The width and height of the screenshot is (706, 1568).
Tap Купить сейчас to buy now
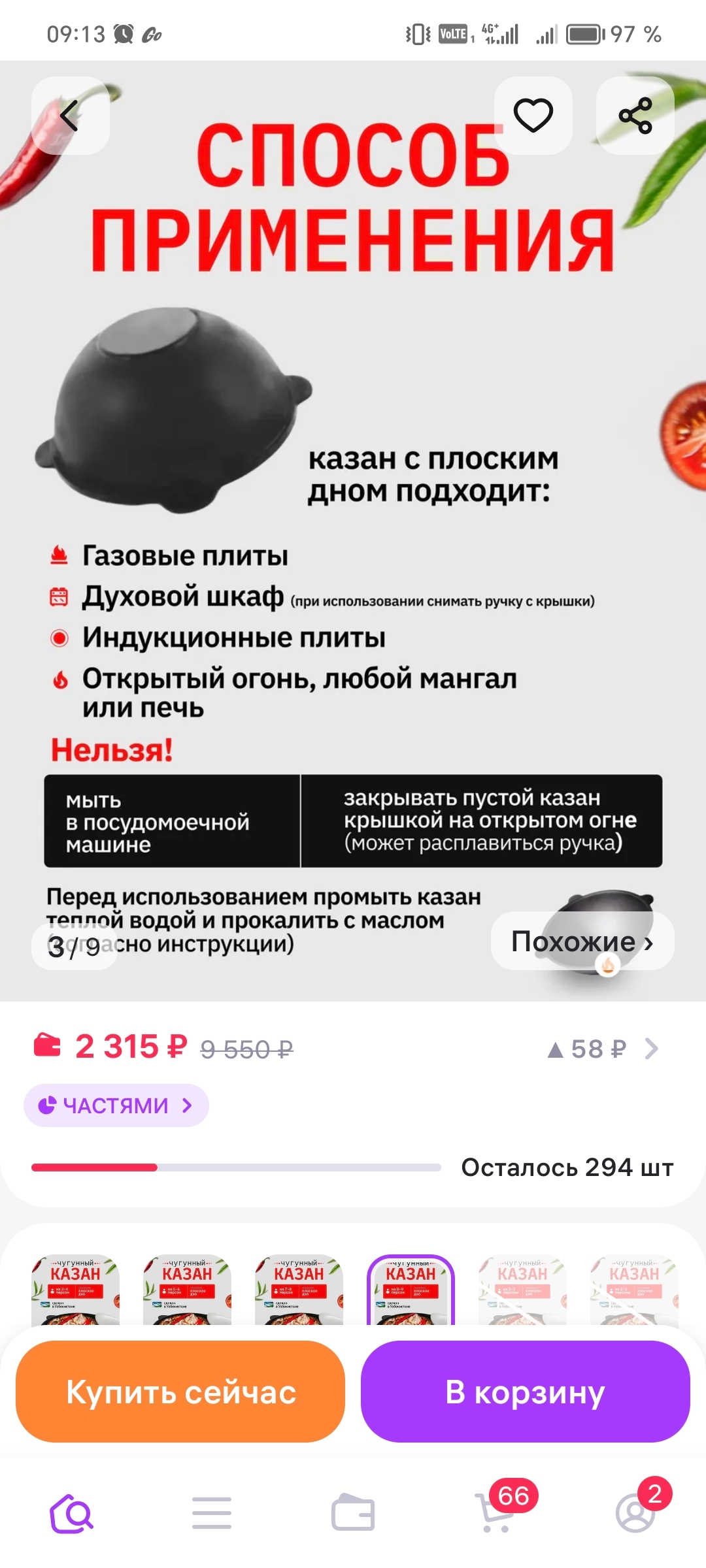pyautogui.click(x=180, y=1392)
